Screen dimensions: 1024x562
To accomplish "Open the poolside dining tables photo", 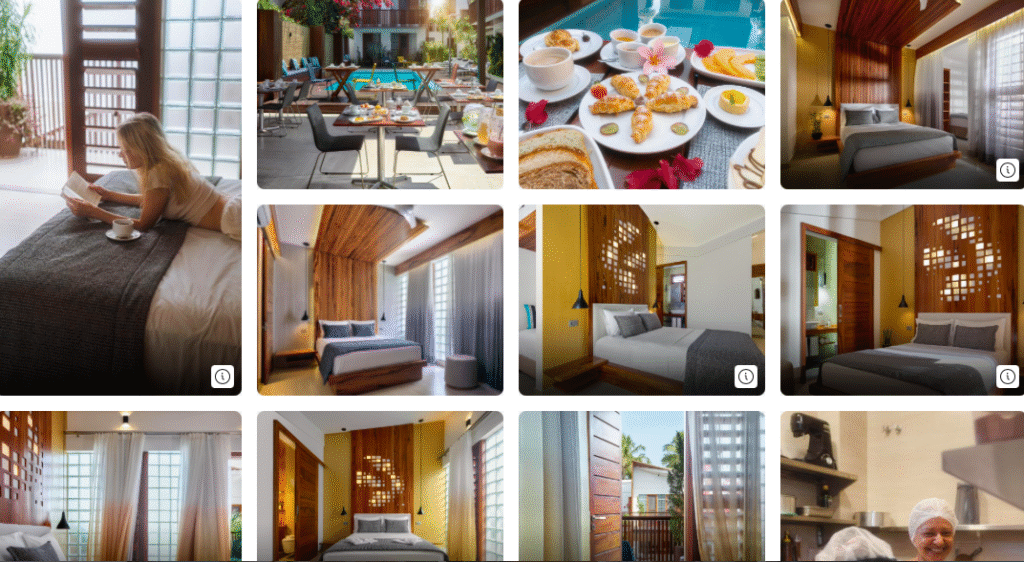I will pyautogui.click(x=380, y=94).
